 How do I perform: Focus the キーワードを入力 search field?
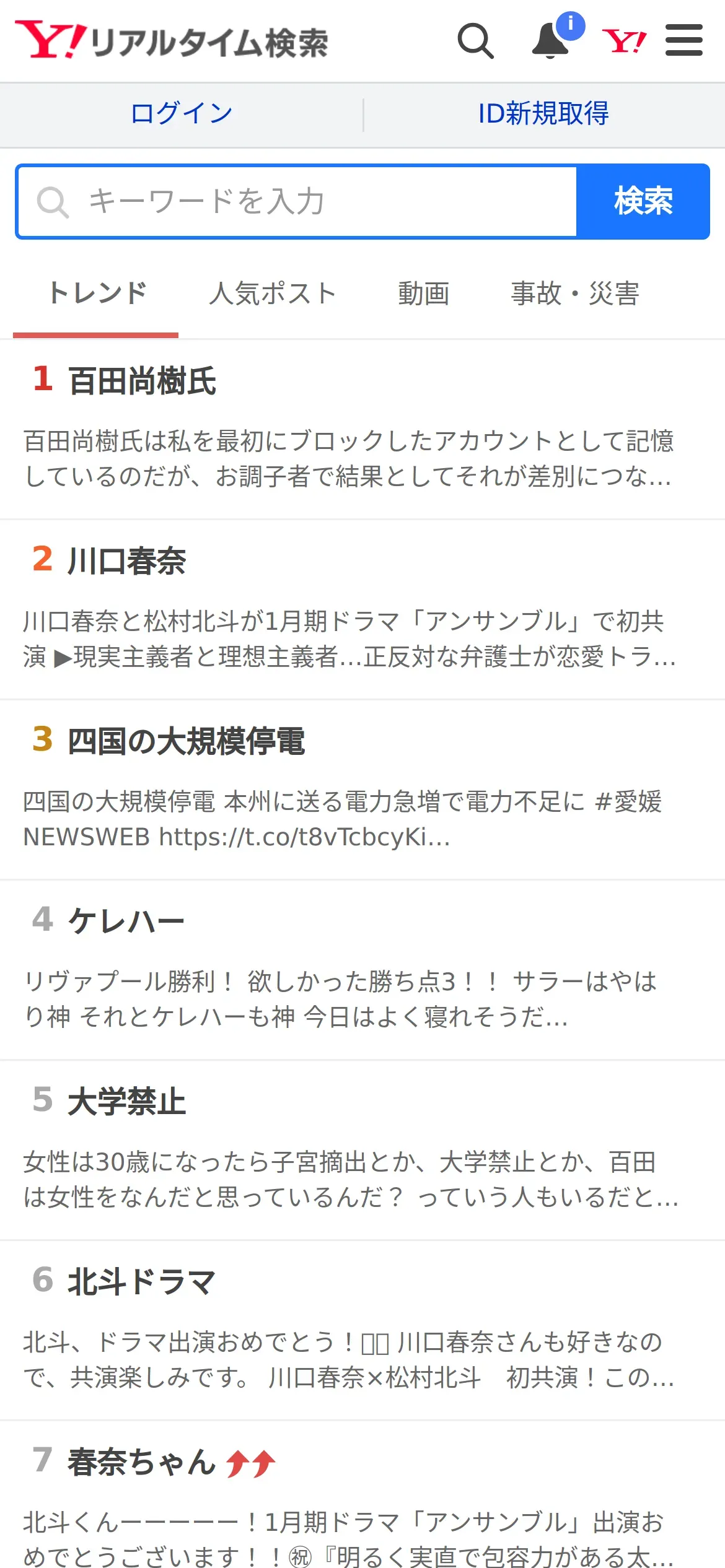[x=297, y=201]
